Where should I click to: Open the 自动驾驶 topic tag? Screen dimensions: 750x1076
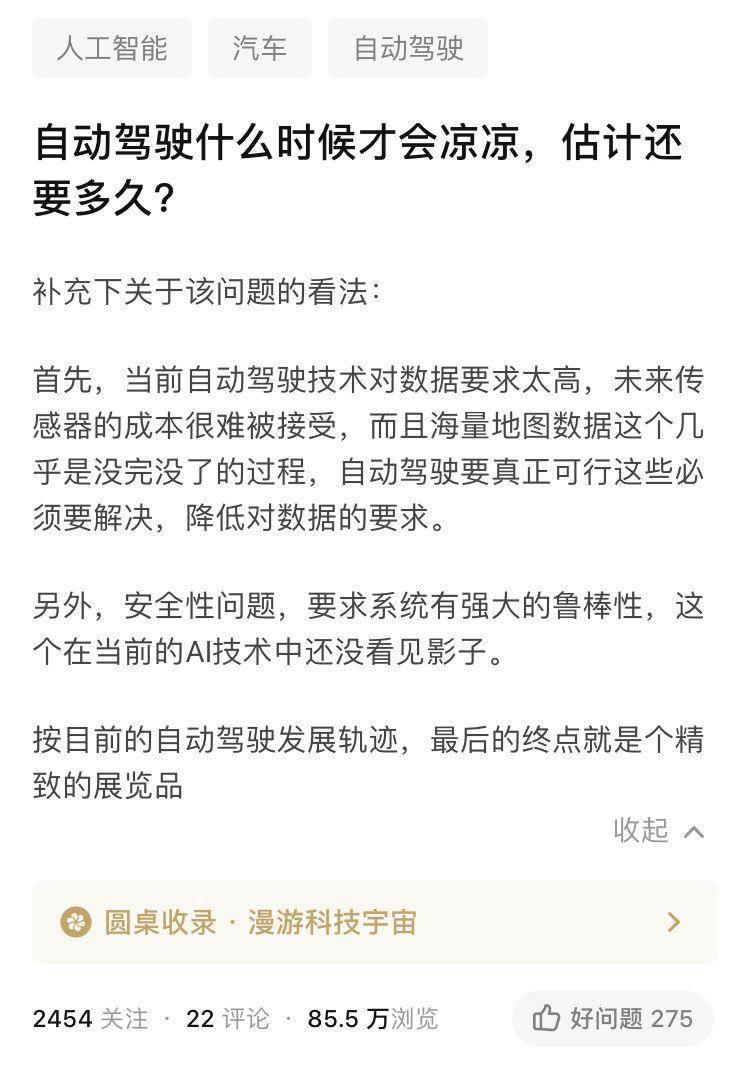(x=408, y=48)
